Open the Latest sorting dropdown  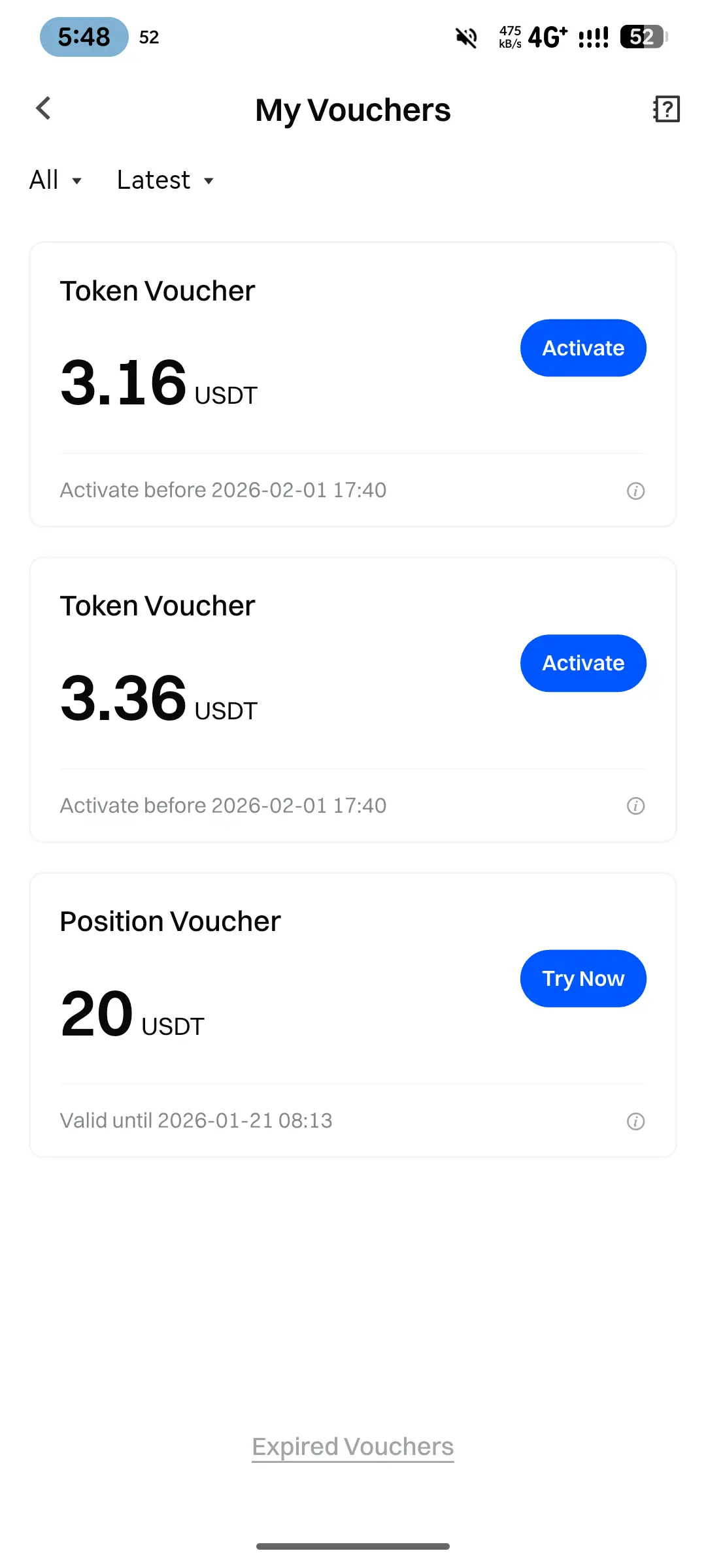(165, 180)
